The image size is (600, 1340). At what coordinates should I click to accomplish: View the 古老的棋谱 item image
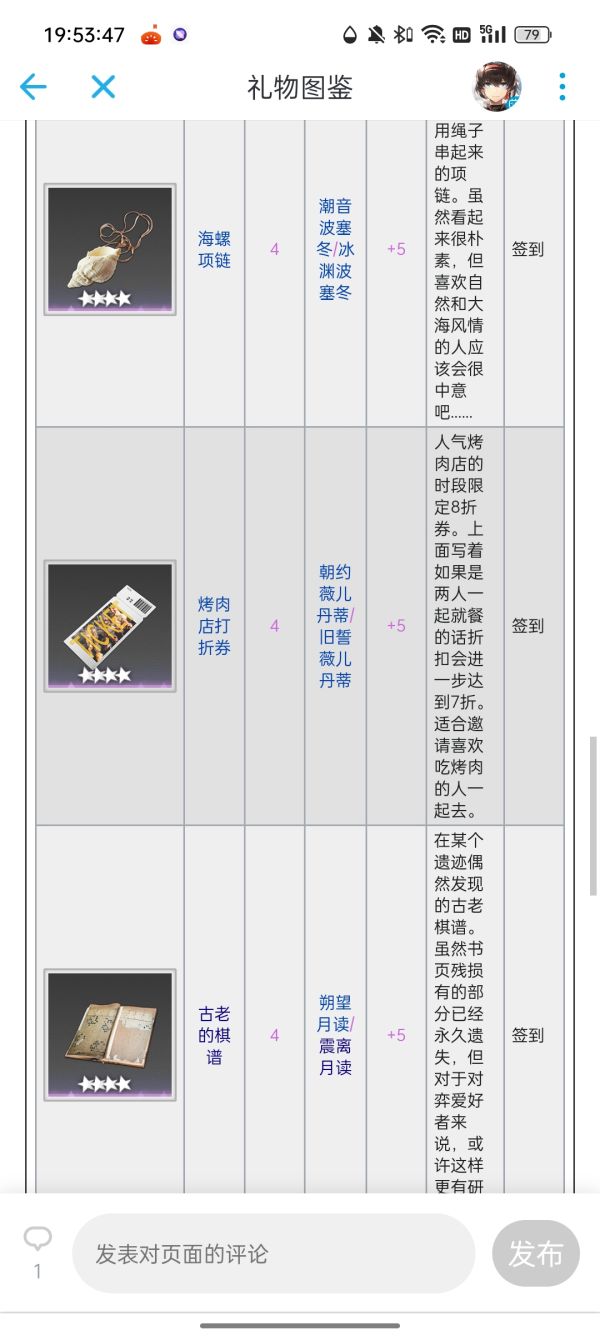click(110, 1035)
